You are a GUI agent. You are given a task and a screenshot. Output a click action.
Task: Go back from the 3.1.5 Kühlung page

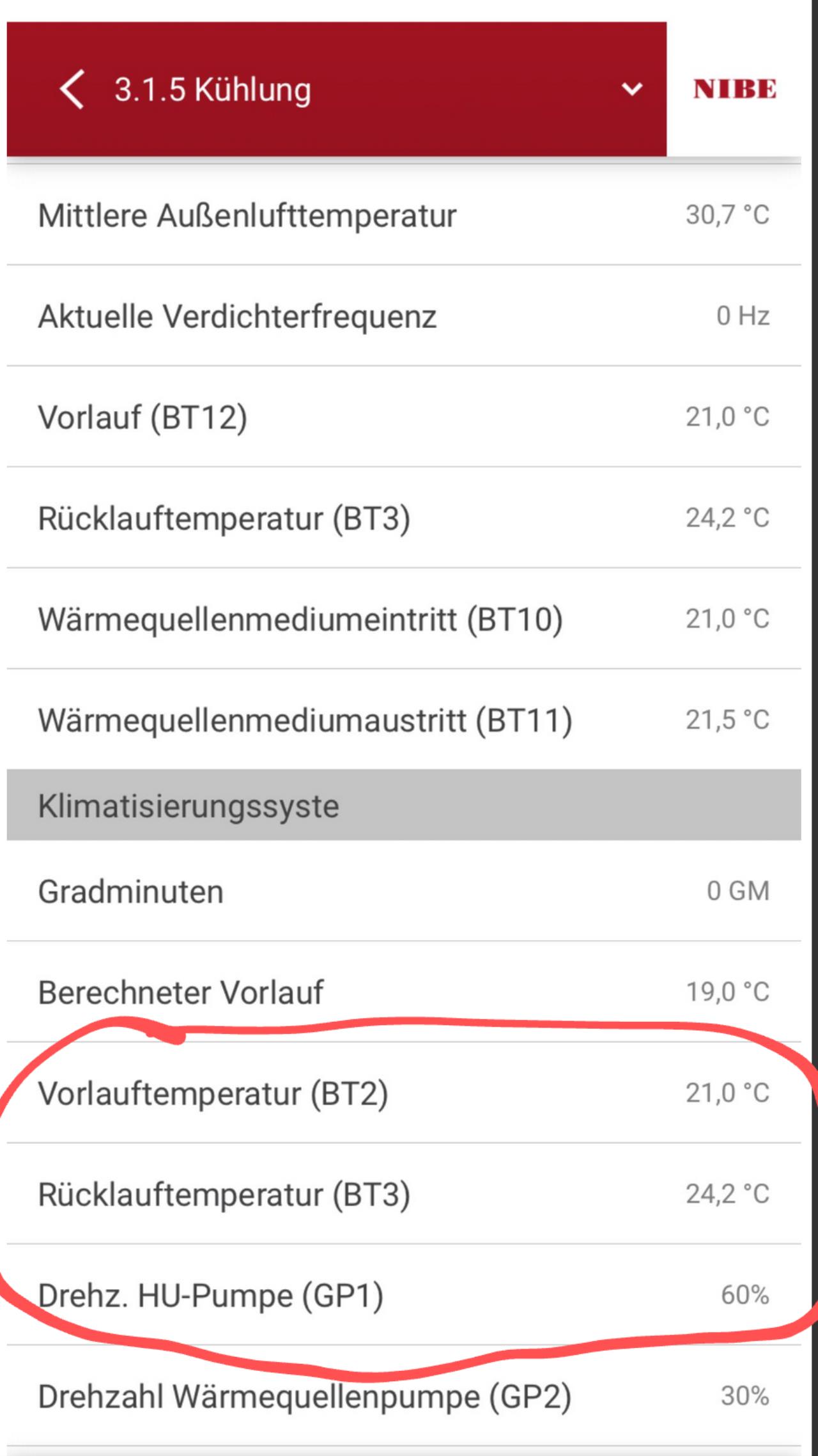tap(72, 90)
